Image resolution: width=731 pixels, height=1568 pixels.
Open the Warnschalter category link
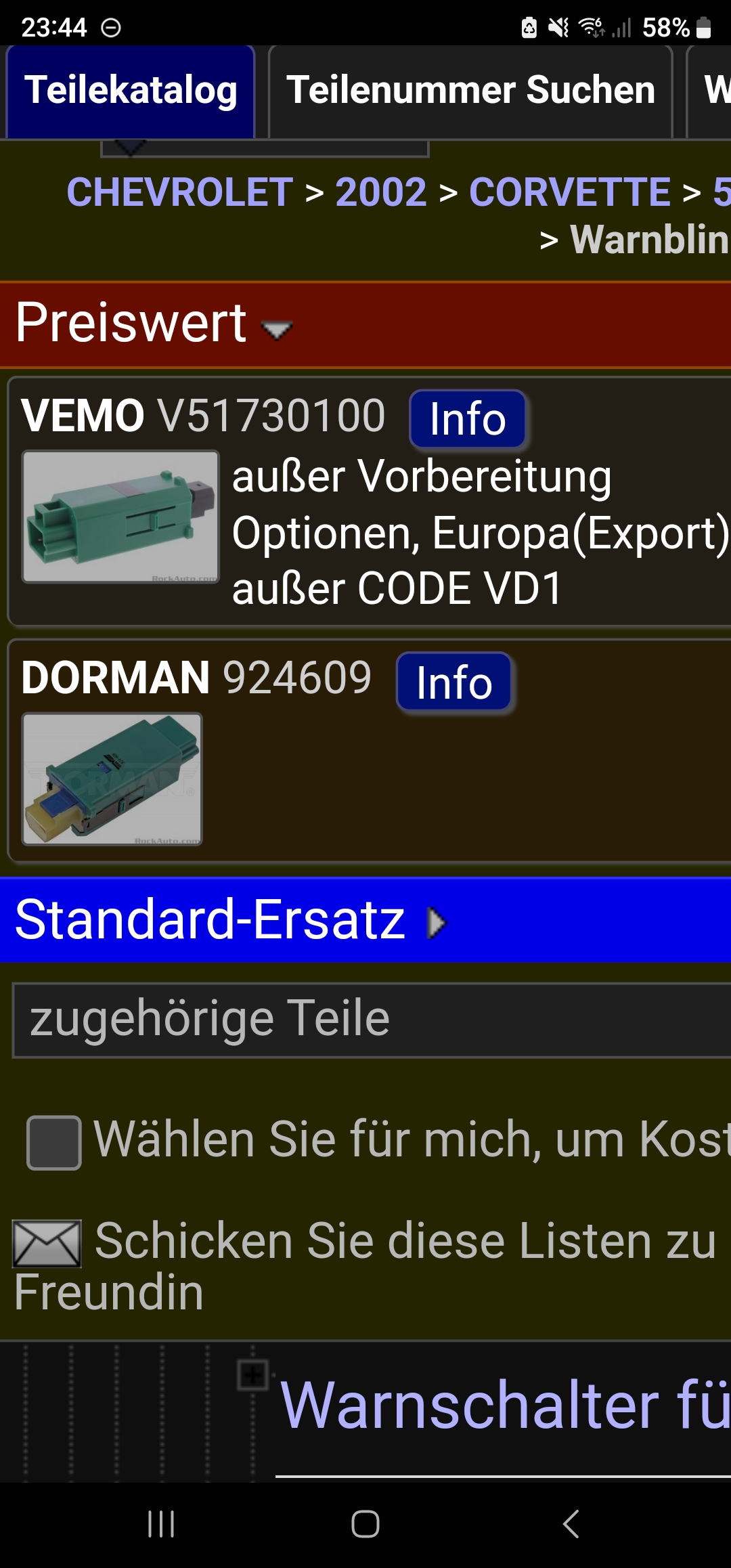pos(504,1406)
